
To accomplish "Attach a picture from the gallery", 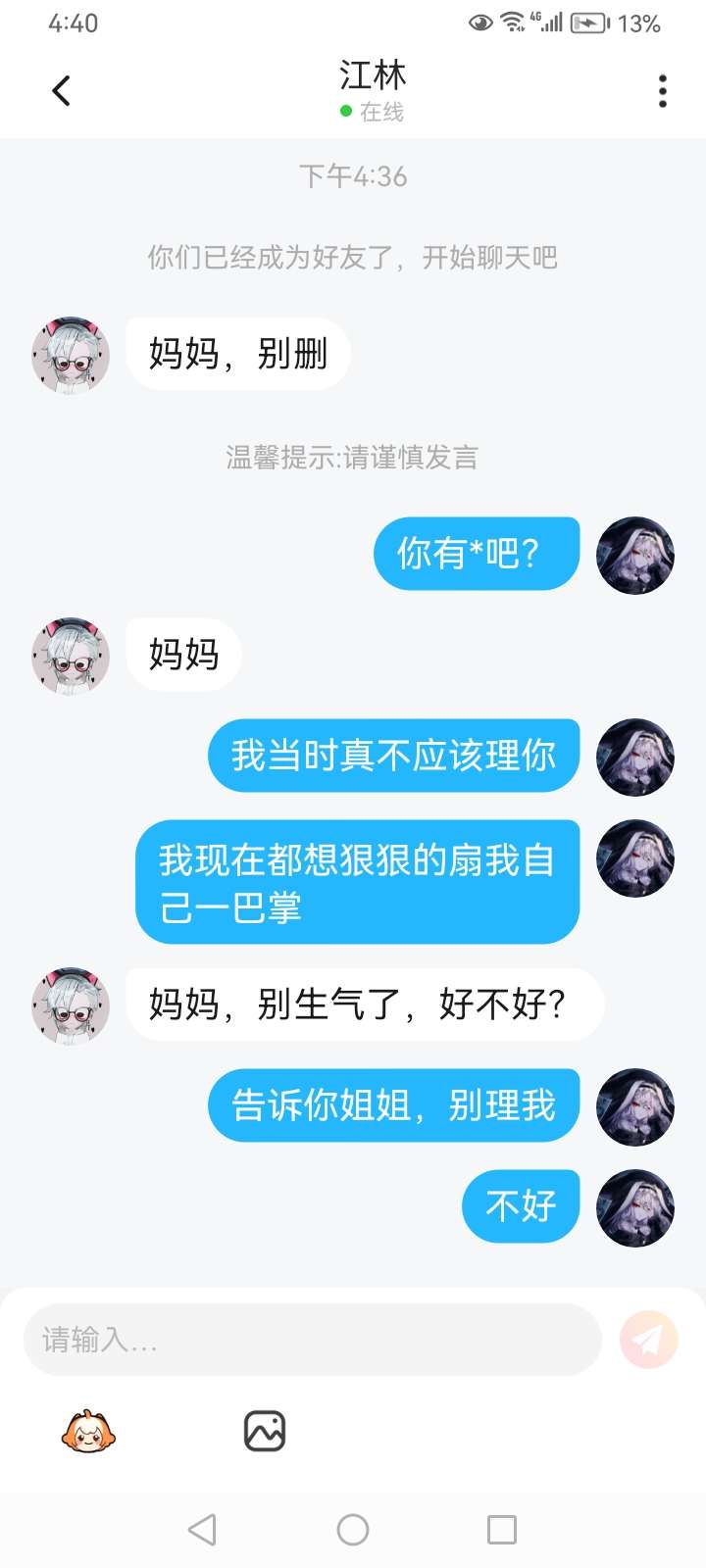I will point(264,1432).
